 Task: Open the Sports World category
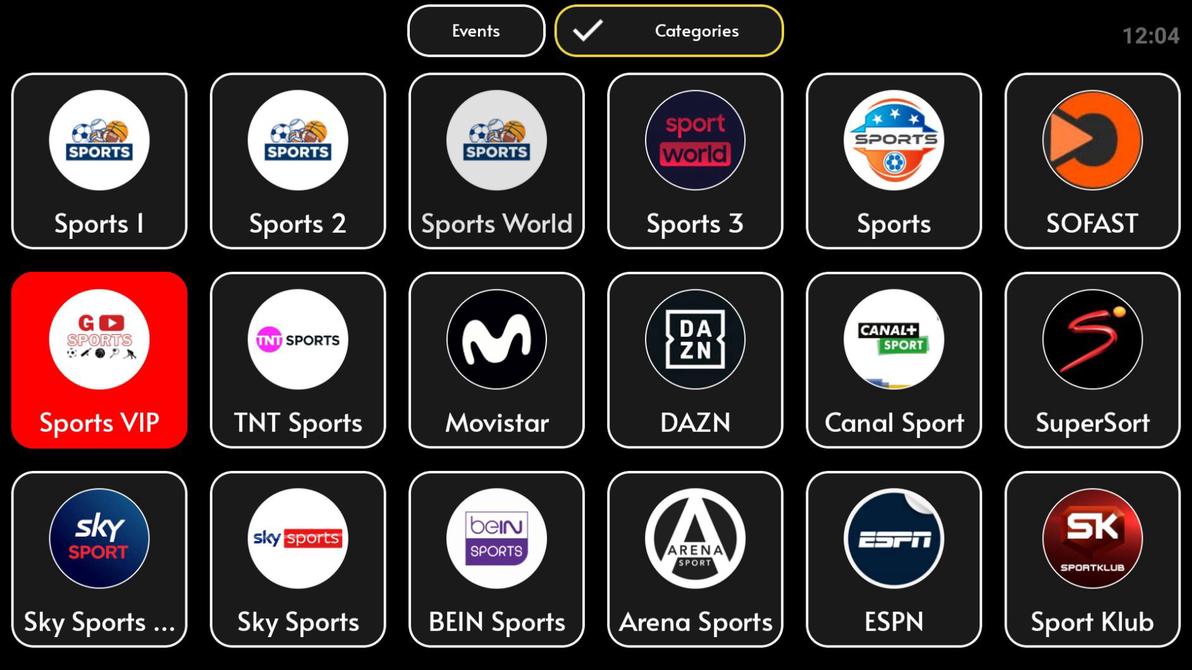[496, 161]
